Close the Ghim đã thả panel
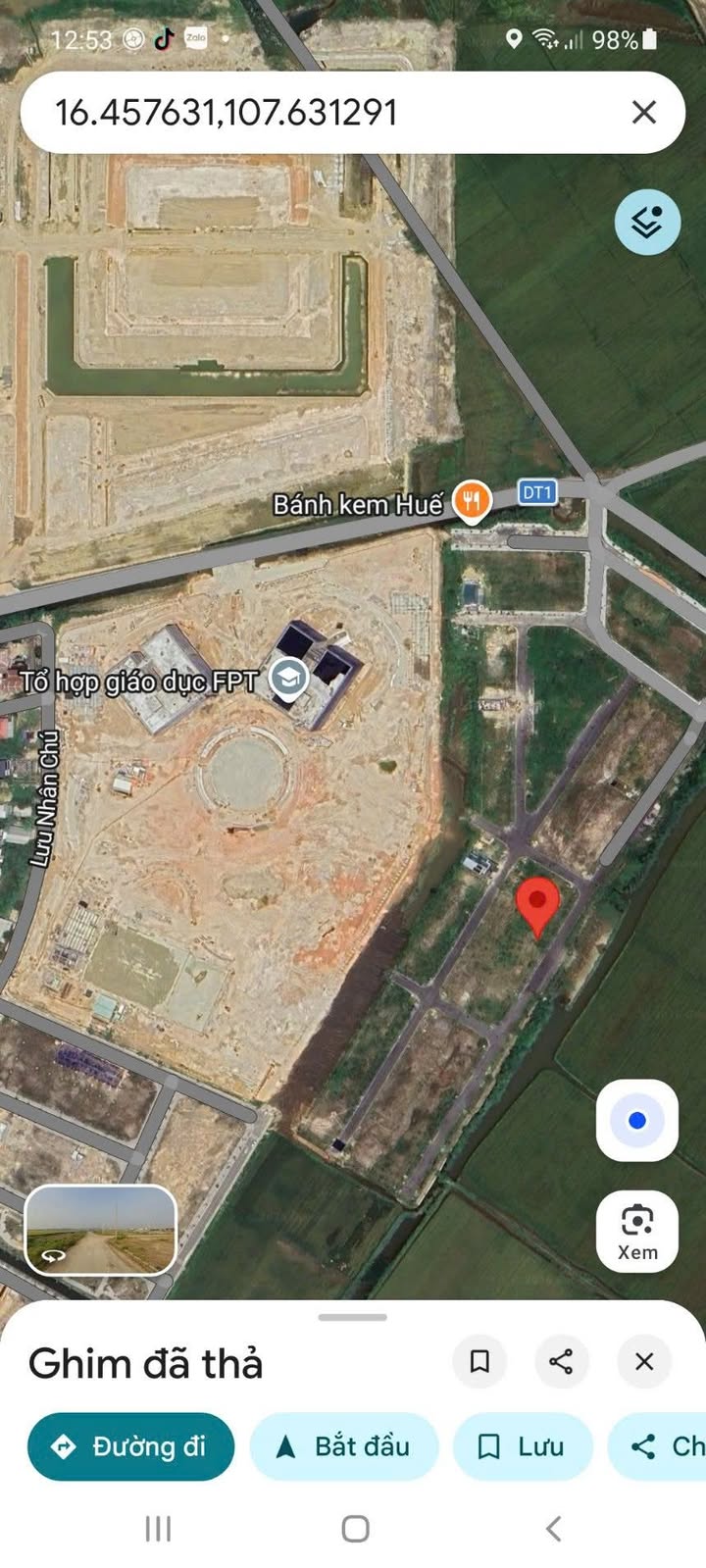 point(644,1361)
